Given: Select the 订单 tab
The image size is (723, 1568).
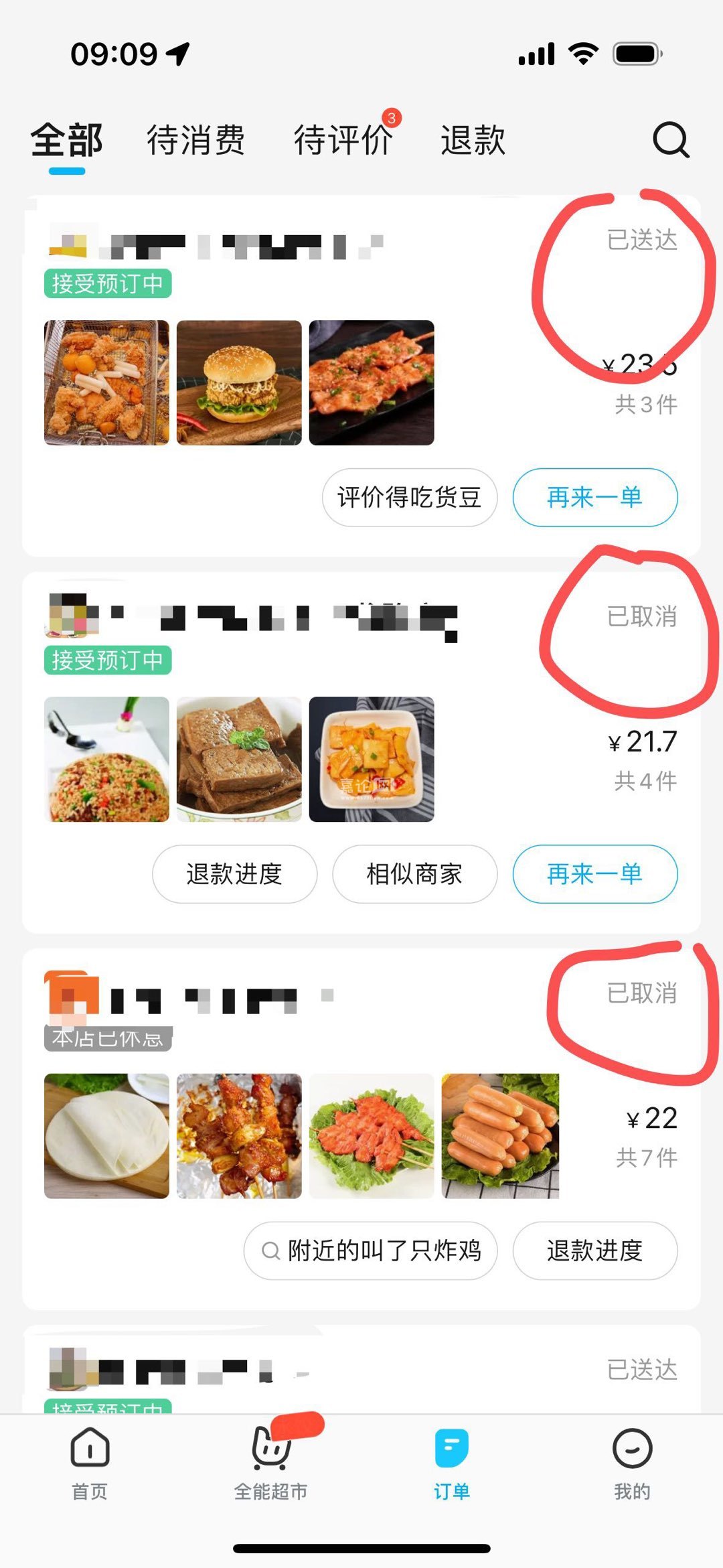Looking at the screenshot, I should [x=451, y=1463].
